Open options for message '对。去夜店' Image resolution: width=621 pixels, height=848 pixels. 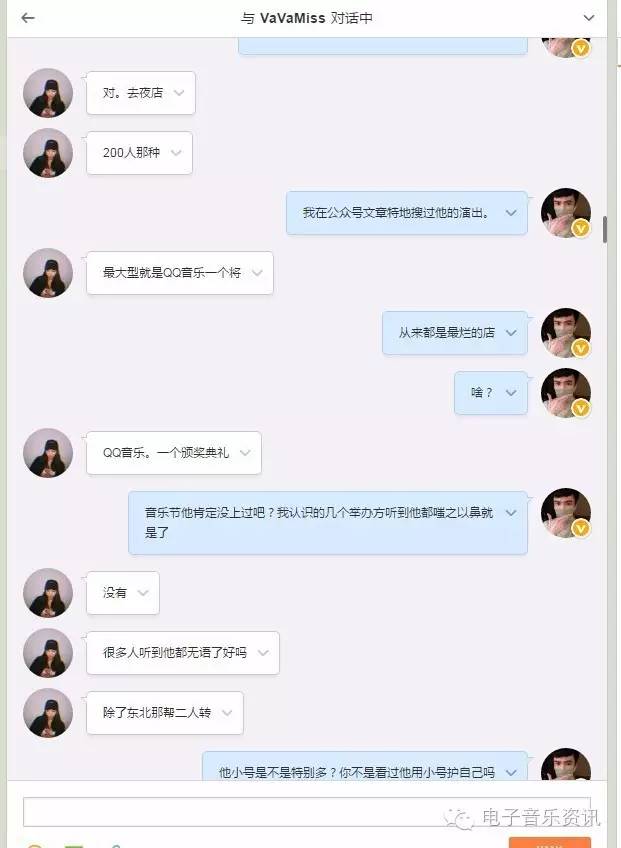[x=179, y=93]
